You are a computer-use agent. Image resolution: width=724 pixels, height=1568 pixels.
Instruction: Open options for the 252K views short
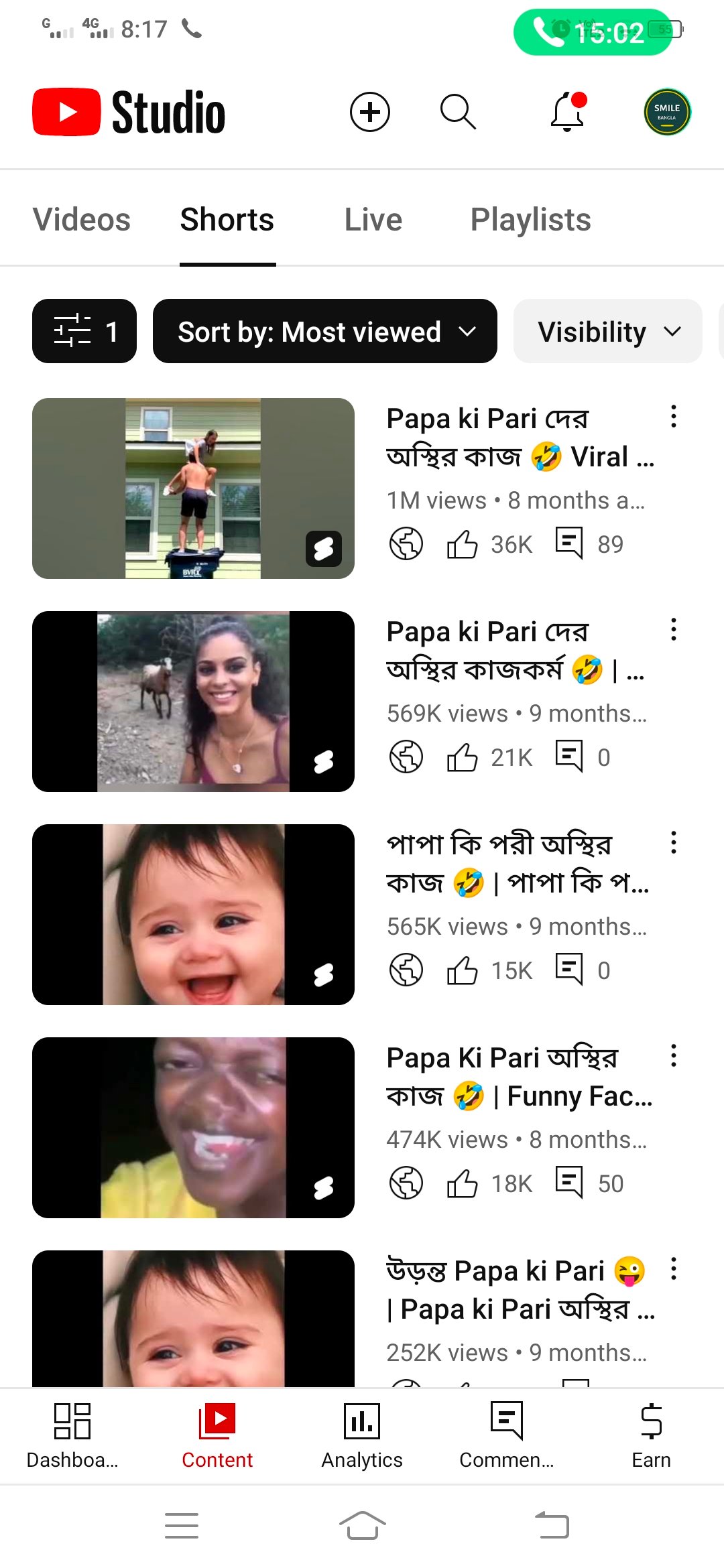[x=674, y=1269]
